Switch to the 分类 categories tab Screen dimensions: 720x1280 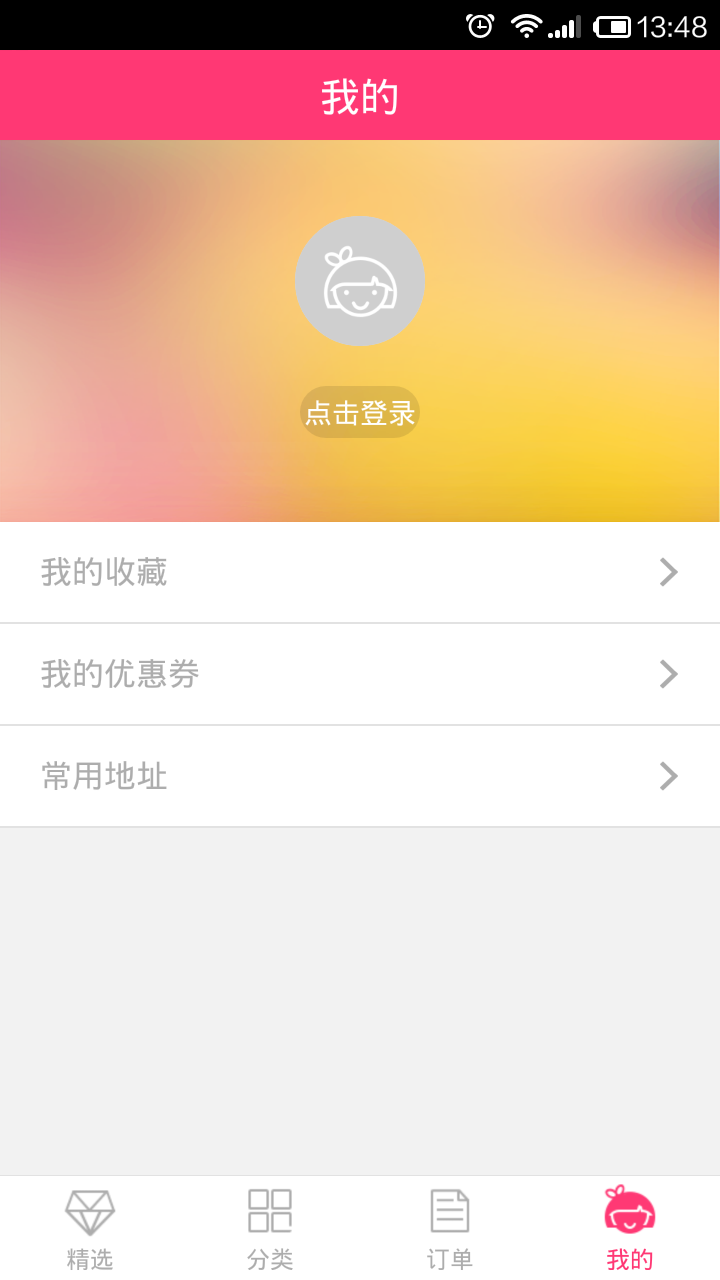pyautogui.click(x=270, y=1228)
